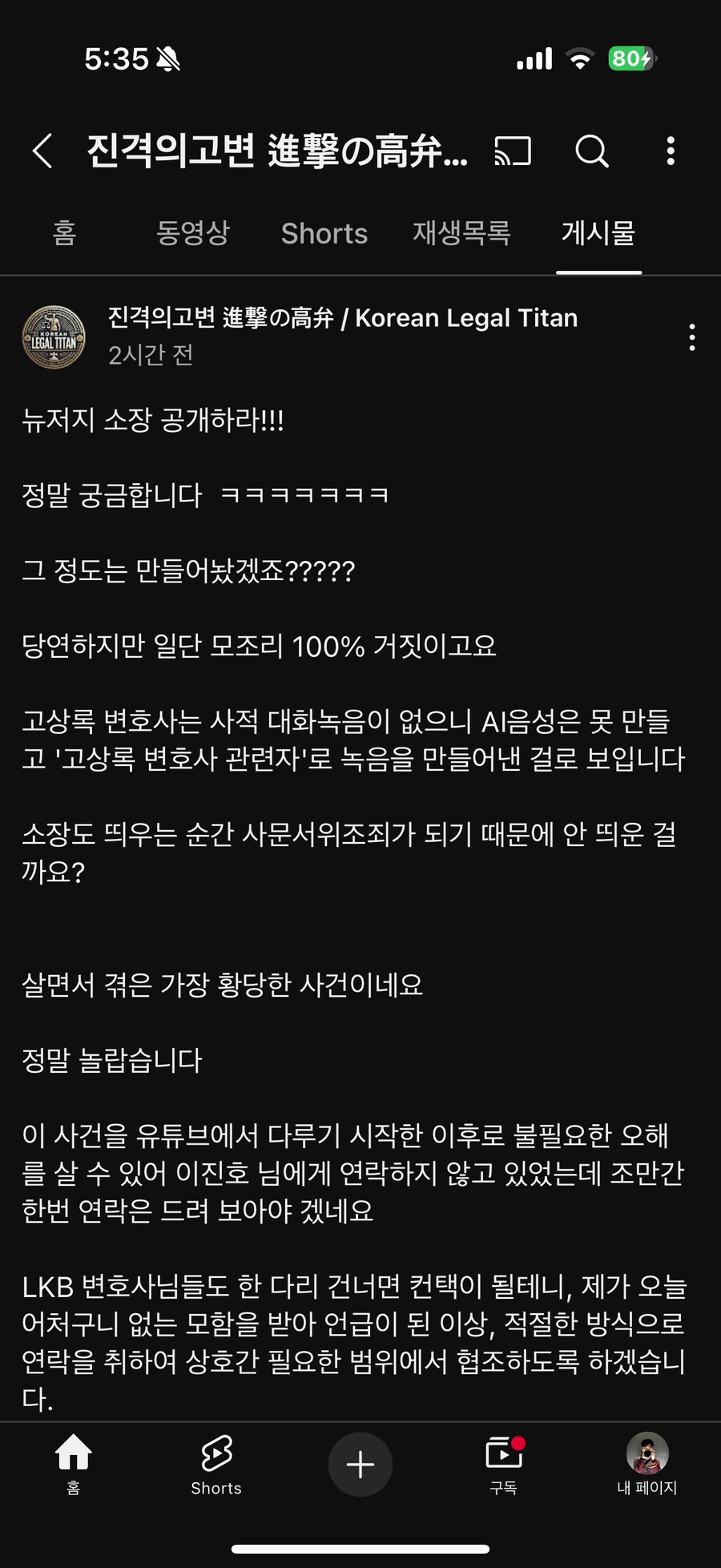The image size is (721, 1568).
Task: Tap the Korean Legal Titan channel avatar
Action: pyautogui.click(x=54, y=337)
